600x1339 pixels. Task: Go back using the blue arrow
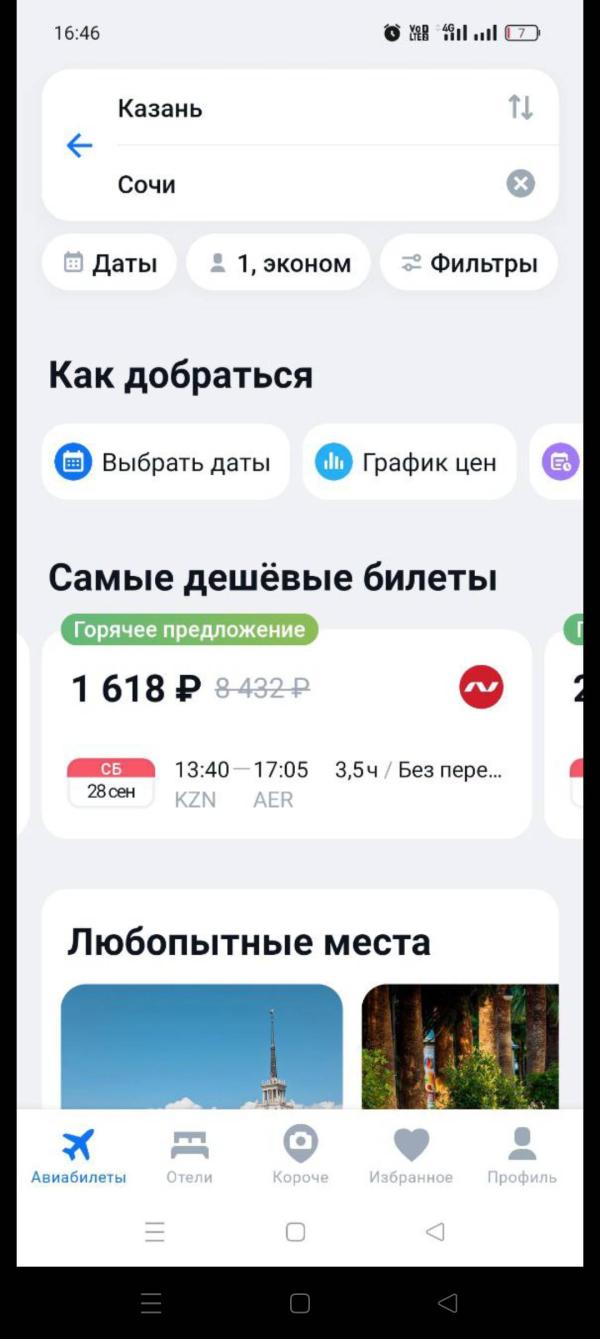pos(79,146)
